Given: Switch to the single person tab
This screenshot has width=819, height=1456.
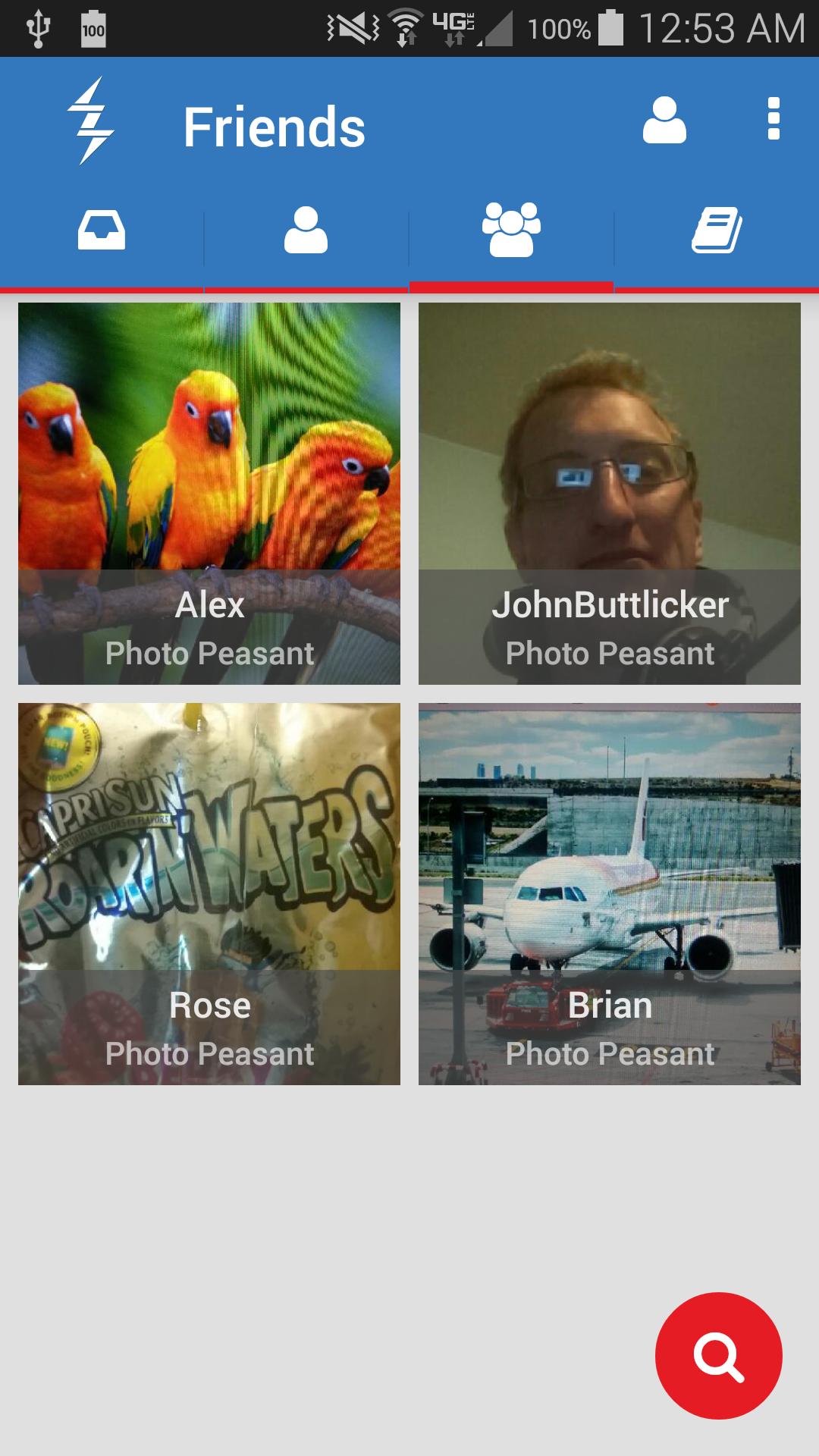Looking at the screenshot, I should pyautogui.click(x=306, y=231).
